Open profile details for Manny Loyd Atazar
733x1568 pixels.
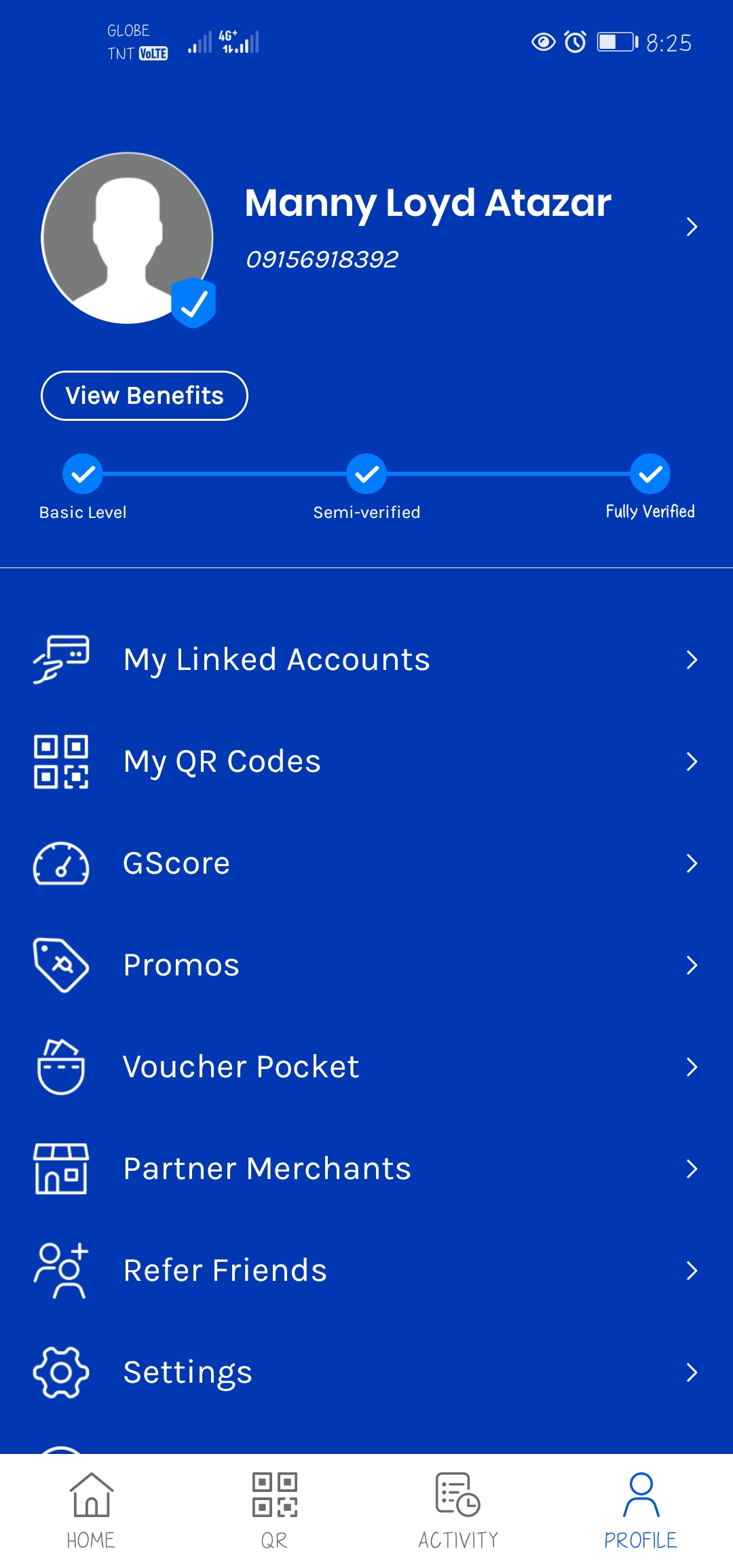click(691, 227)
